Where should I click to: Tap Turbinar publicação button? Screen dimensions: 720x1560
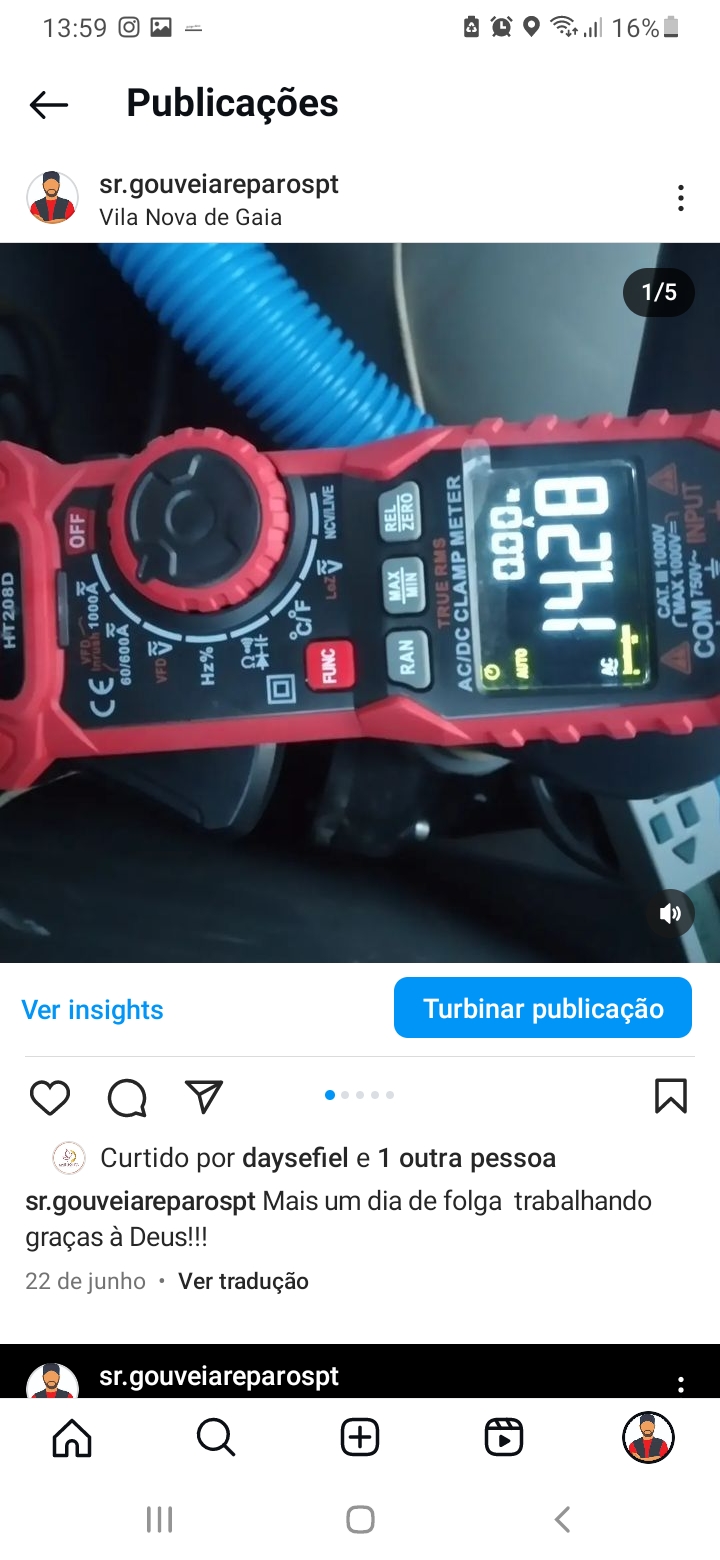(543, 1008)
